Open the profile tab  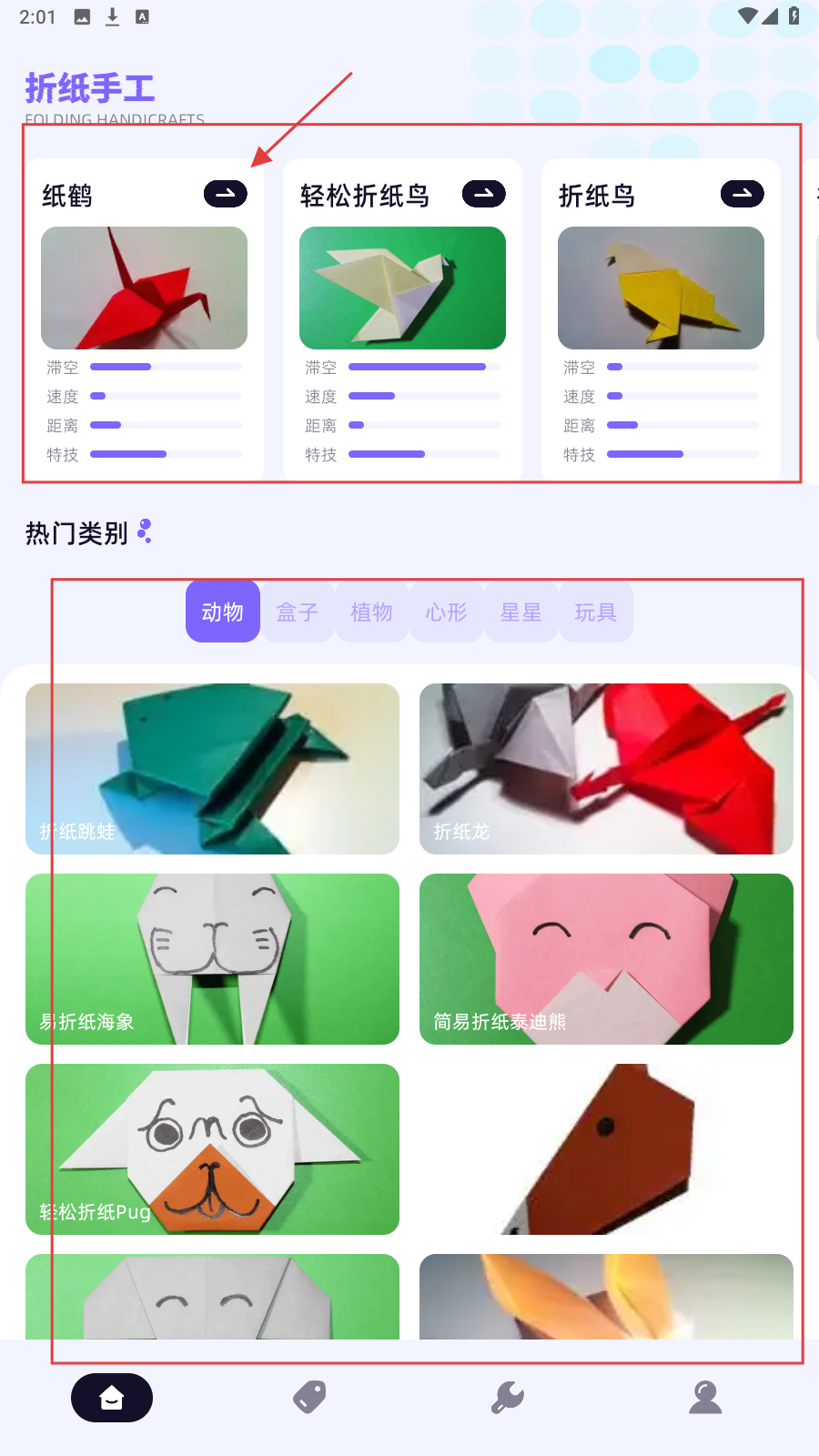click(x=705, y=1398)
